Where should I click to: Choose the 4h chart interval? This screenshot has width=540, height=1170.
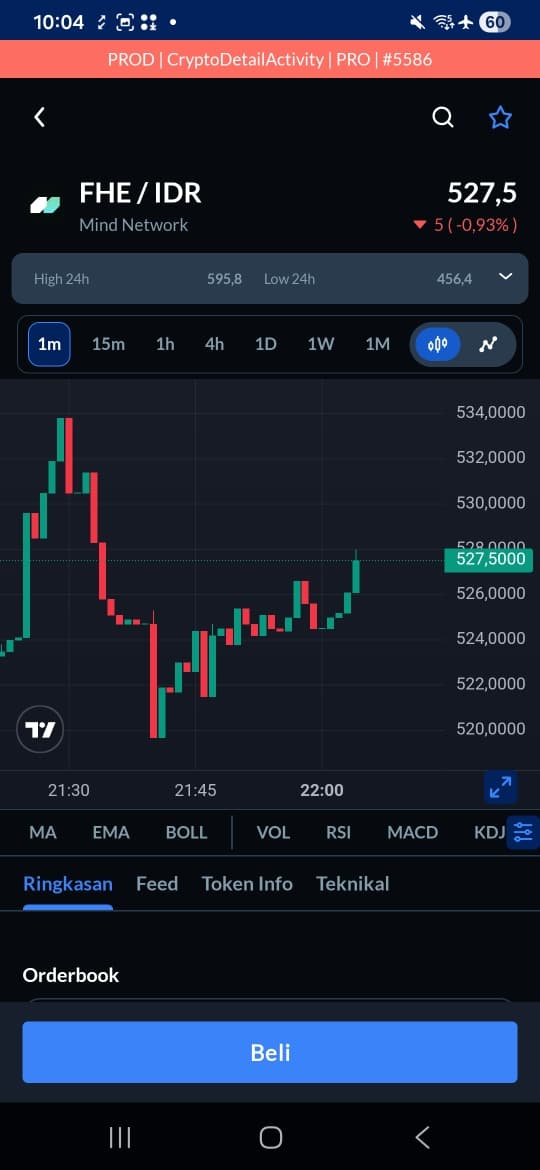[214, 344]
